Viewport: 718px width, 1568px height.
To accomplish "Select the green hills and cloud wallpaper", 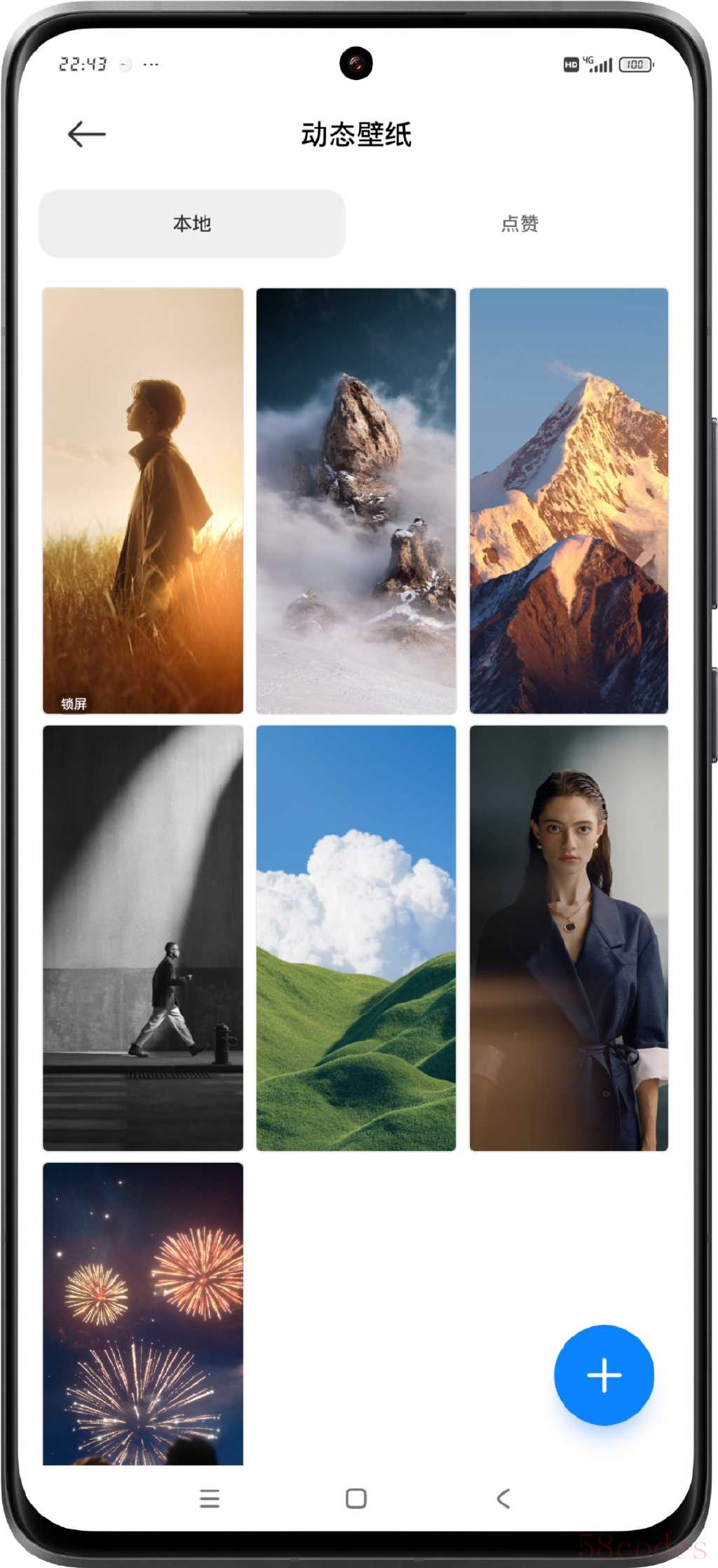I will [x=356, y=938].
